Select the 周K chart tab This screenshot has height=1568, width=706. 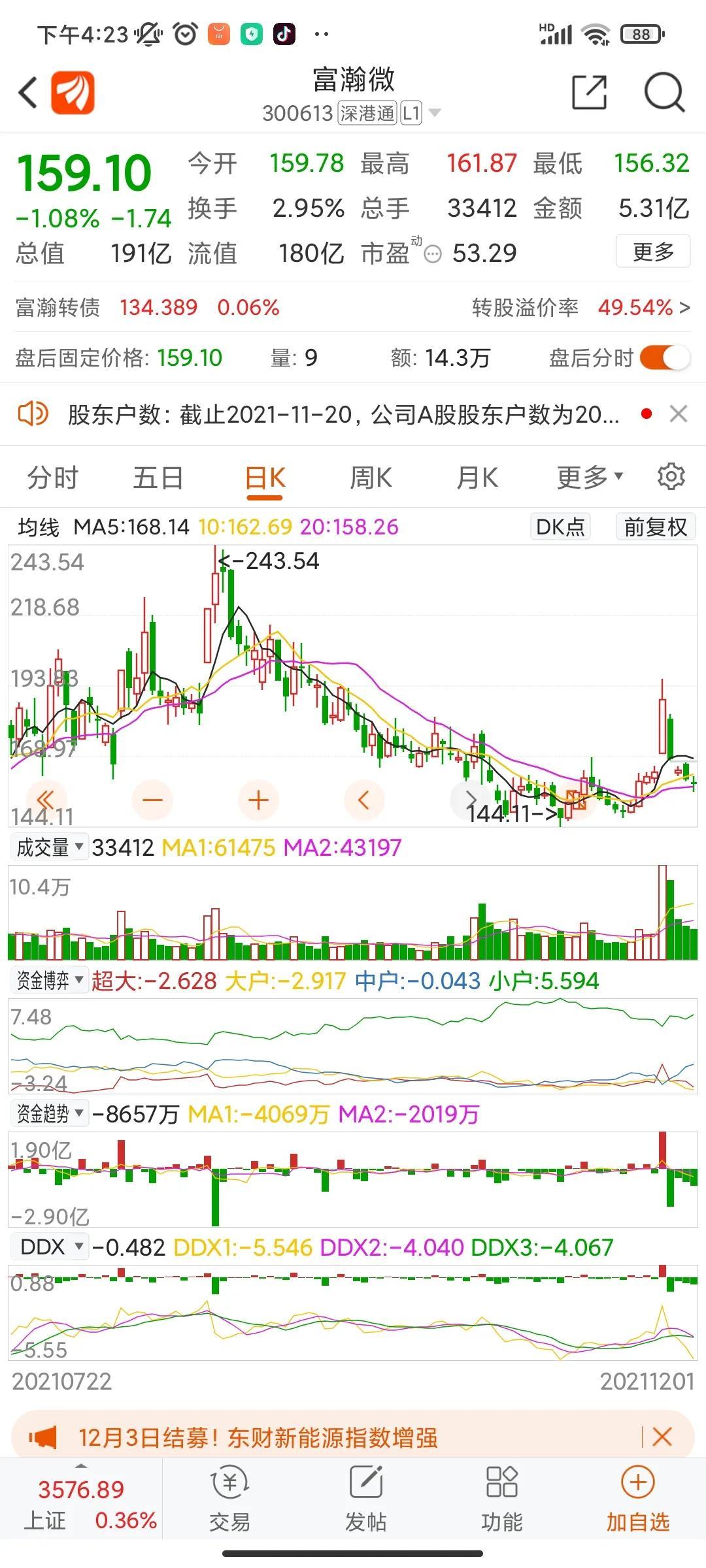[371, 478]
